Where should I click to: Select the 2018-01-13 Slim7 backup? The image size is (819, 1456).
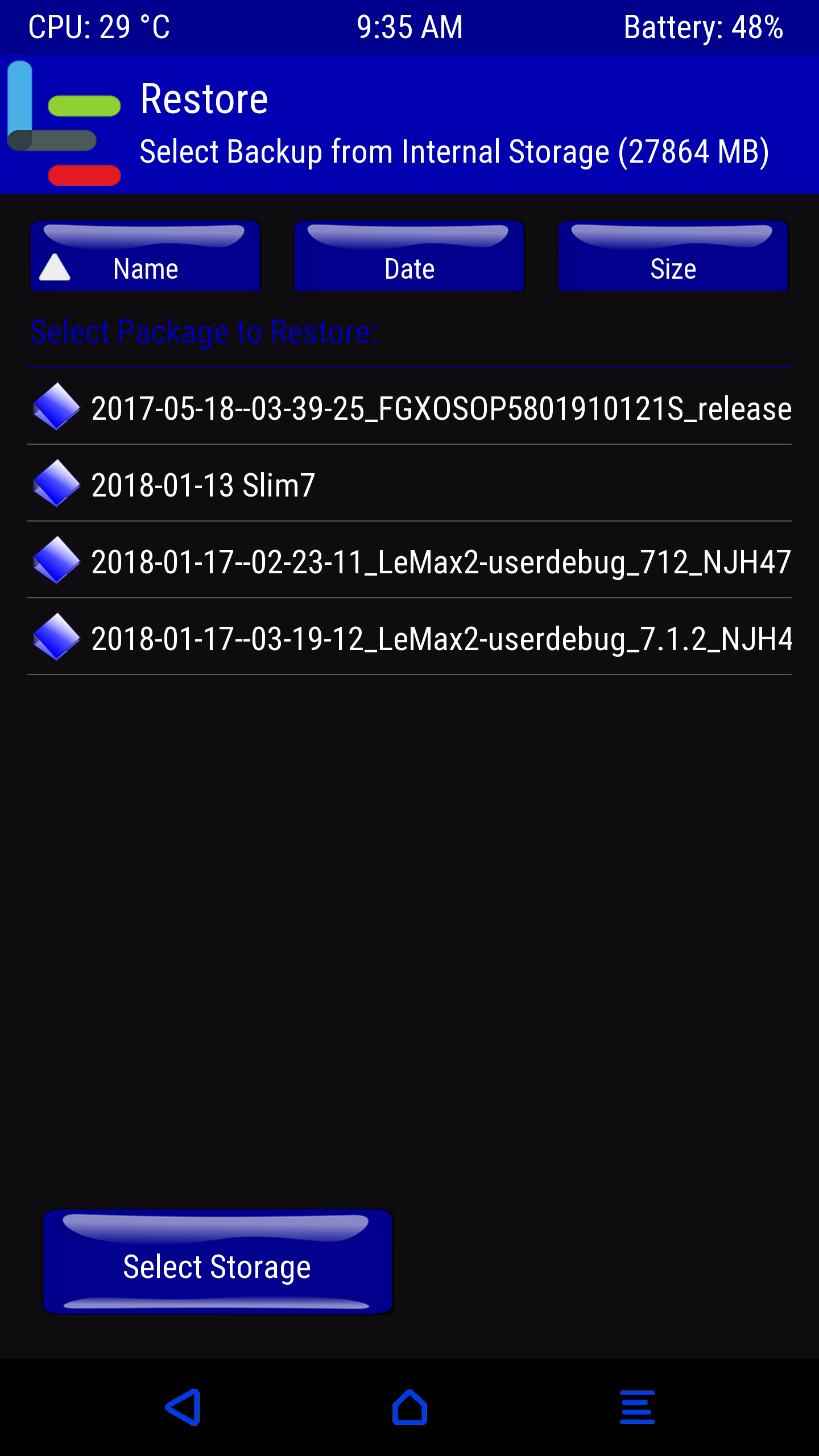click(x=409, y=485)
